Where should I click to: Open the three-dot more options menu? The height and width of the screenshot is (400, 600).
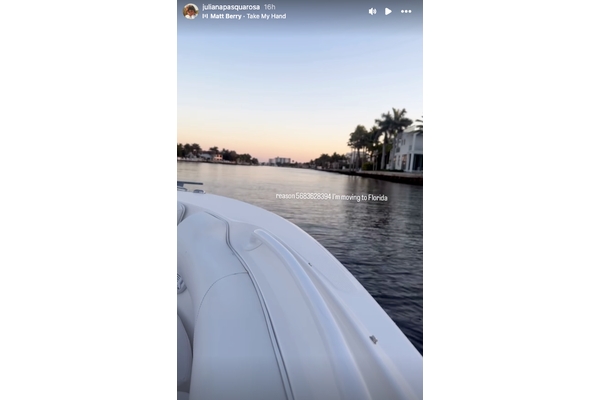pyautogui.click(x=406, y=11)
